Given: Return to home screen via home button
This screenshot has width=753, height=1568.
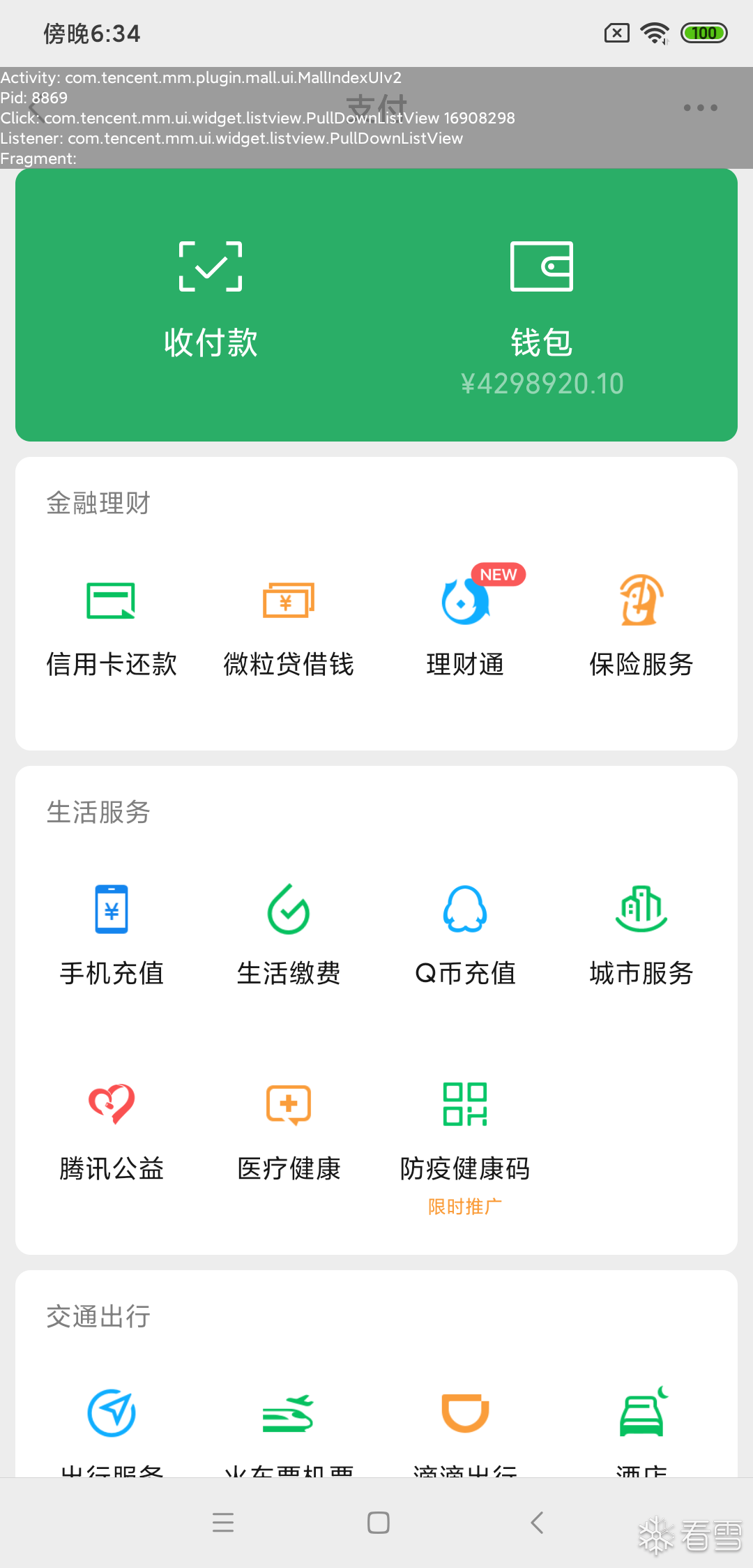Looking at the screenshot, I should click(378, 1522).
